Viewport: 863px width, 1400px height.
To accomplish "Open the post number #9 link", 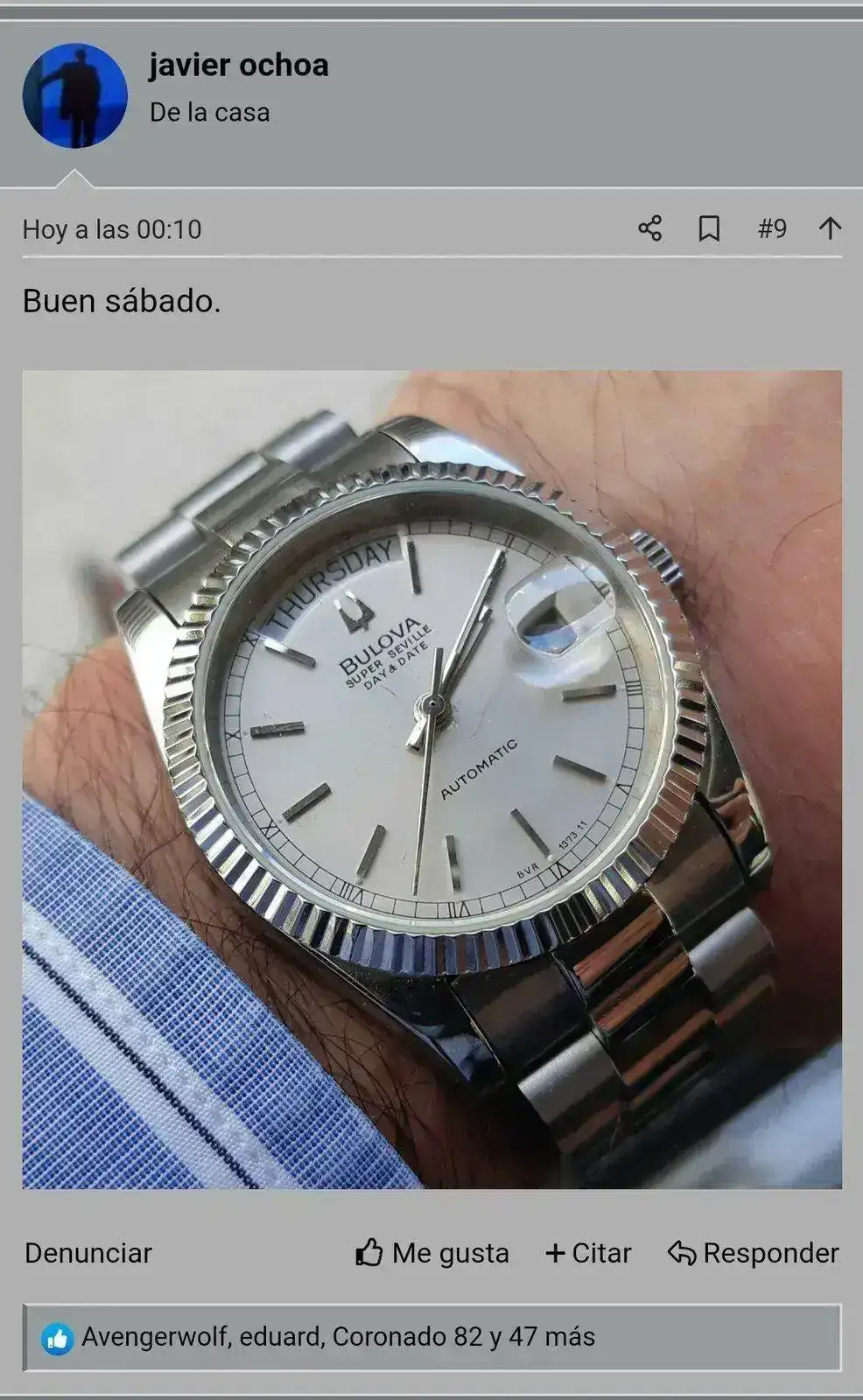I will point(772,228).
